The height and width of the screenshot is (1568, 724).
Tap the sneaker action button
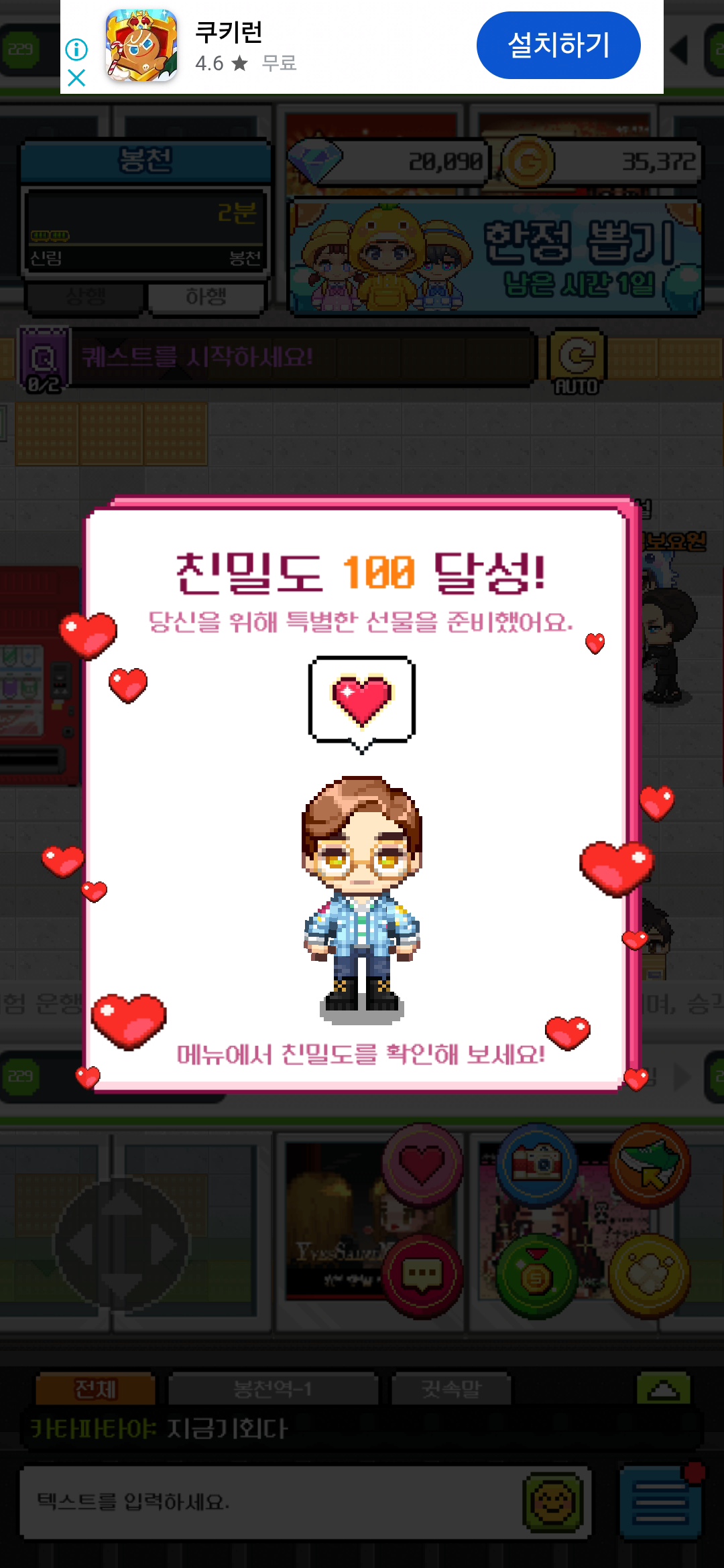pos(649,1164)
